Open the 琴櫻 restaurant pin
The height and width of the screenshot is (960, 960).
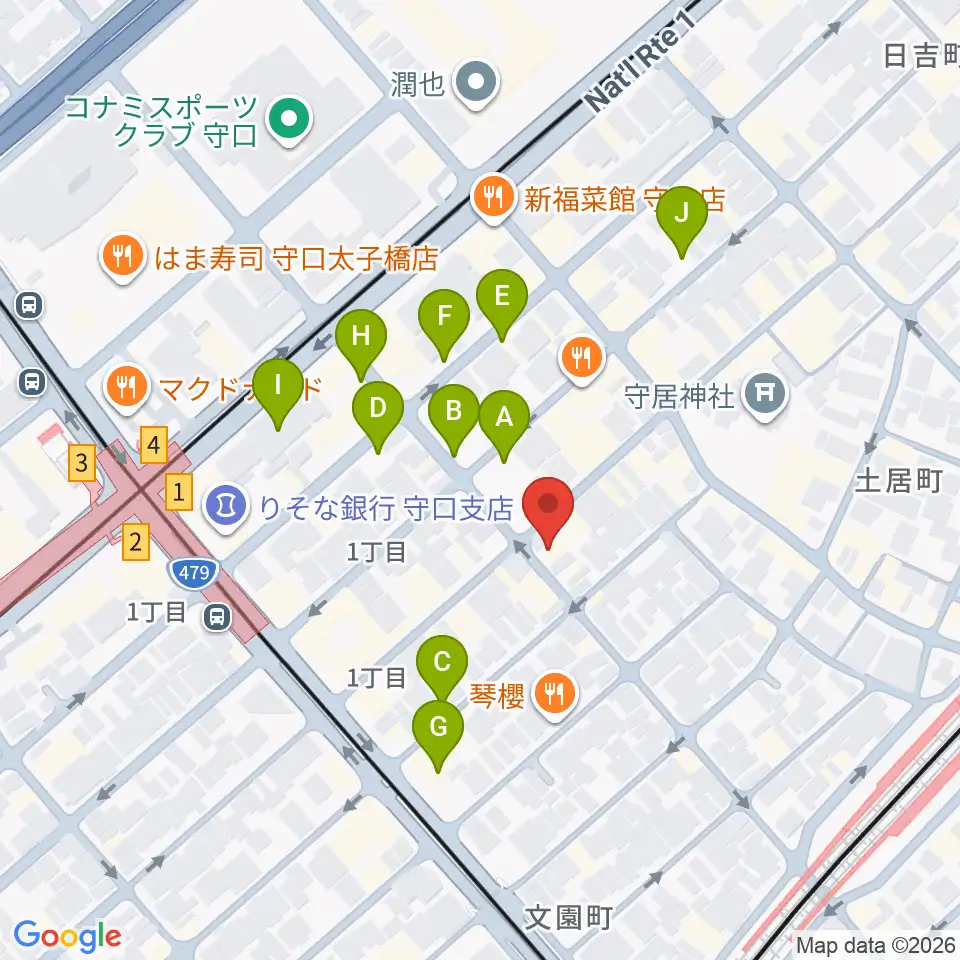coord(555,696)
